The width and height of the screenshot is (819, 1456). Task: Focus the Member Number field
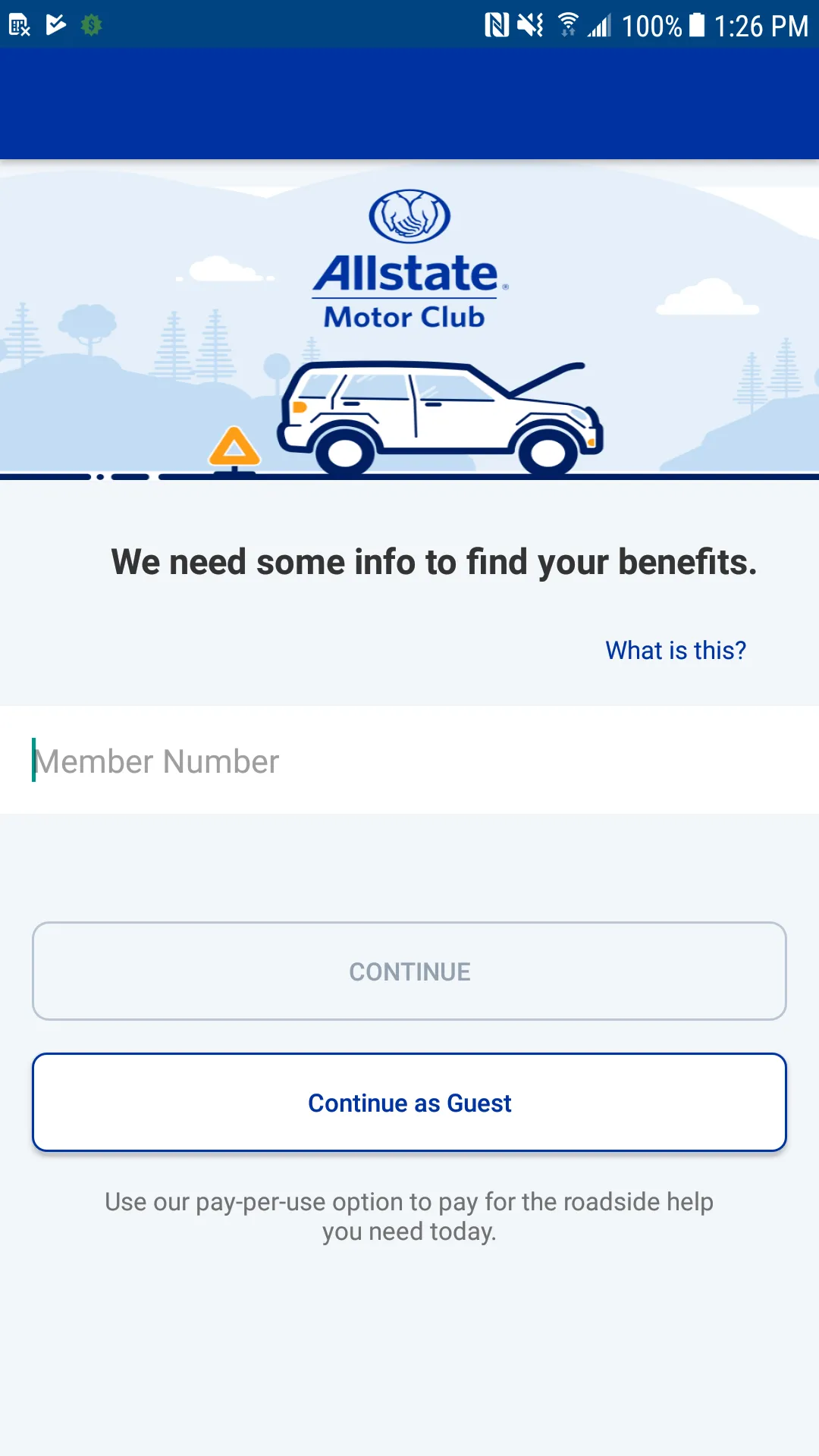point(409,761)
